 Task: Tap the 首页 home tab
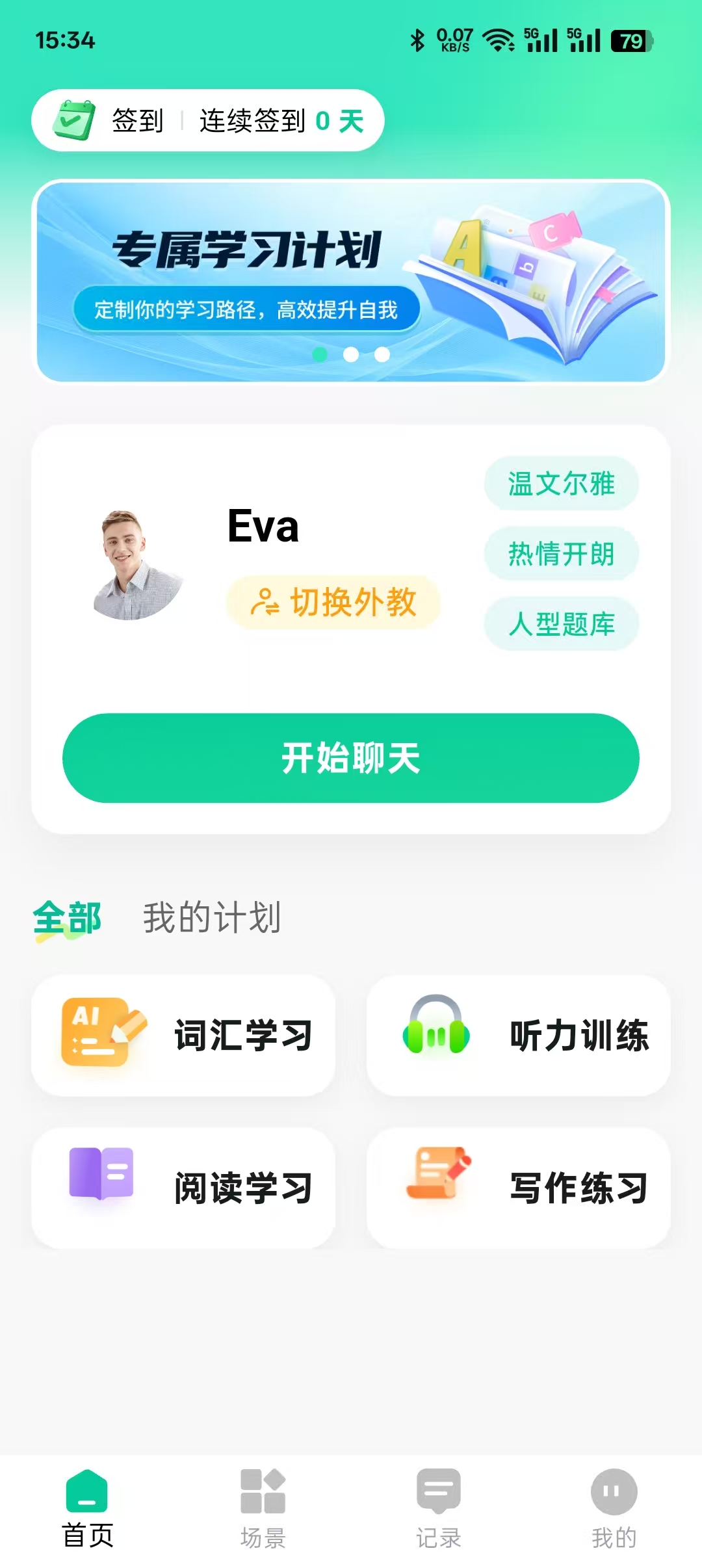coord(88,1508)
